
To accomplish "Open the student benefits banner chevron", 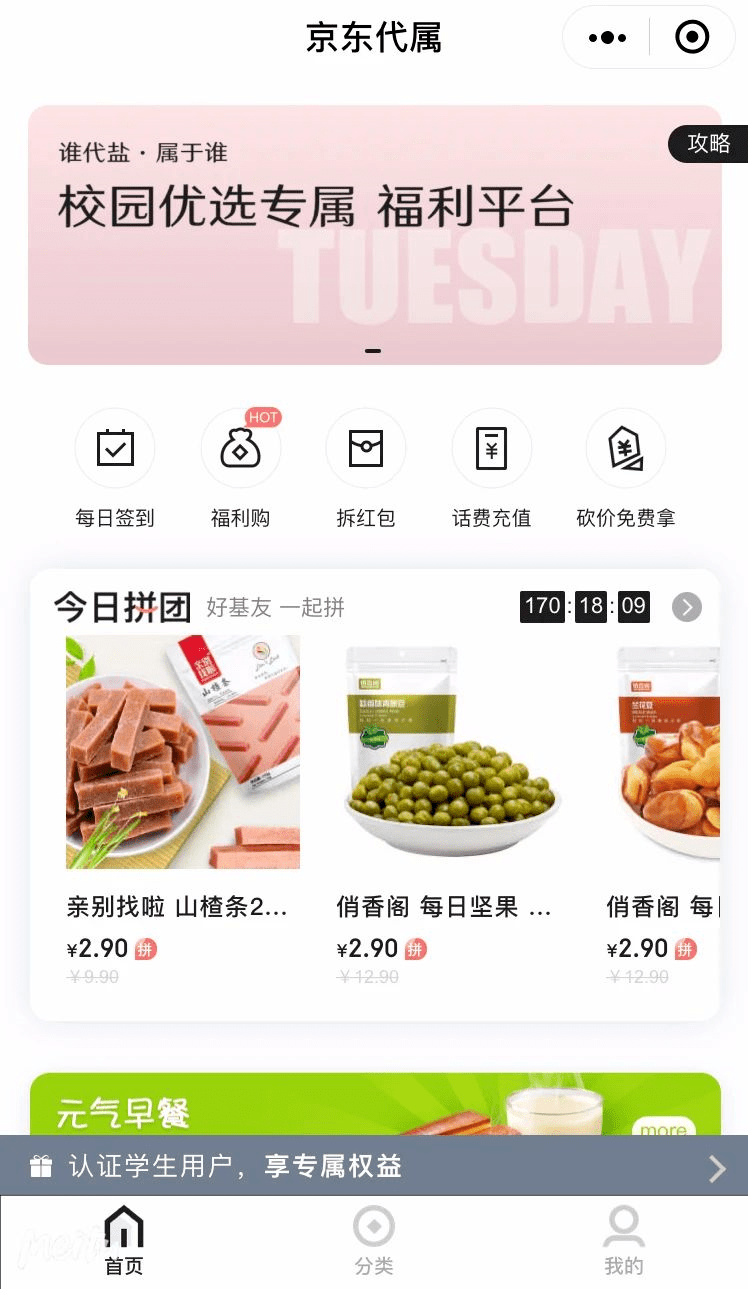I will [x=716, y=1167].
